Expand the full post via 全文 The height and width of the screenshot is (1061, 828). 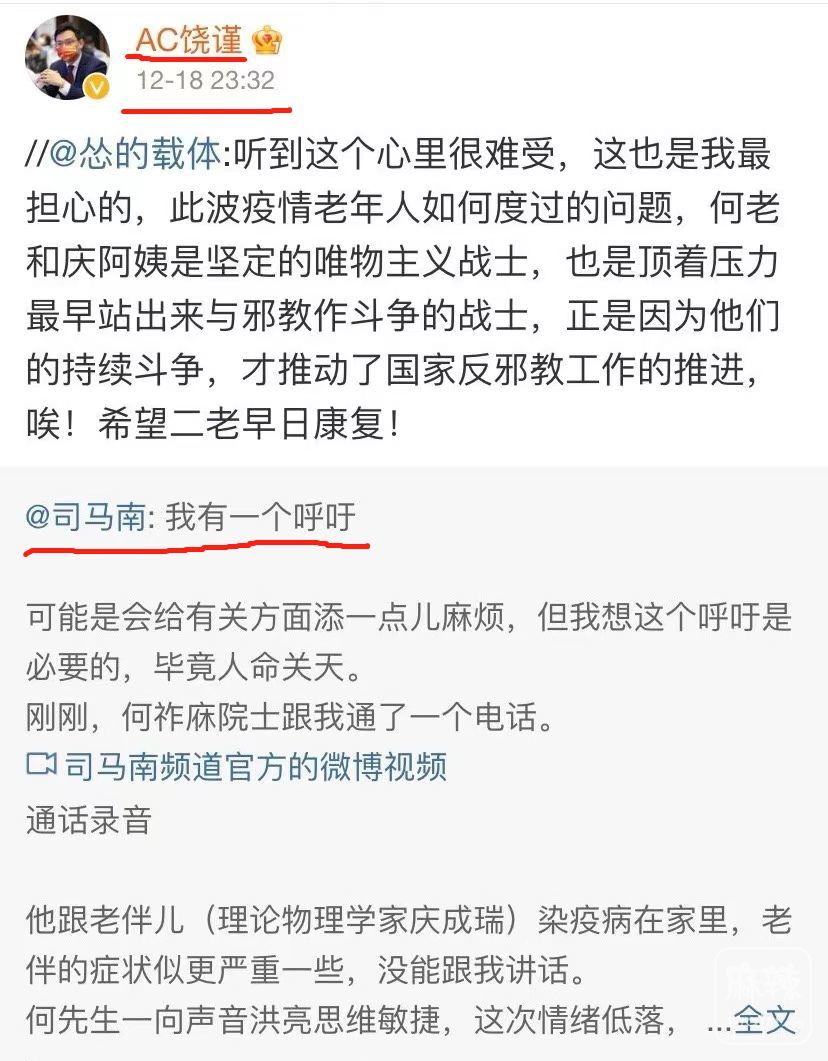765,1019
